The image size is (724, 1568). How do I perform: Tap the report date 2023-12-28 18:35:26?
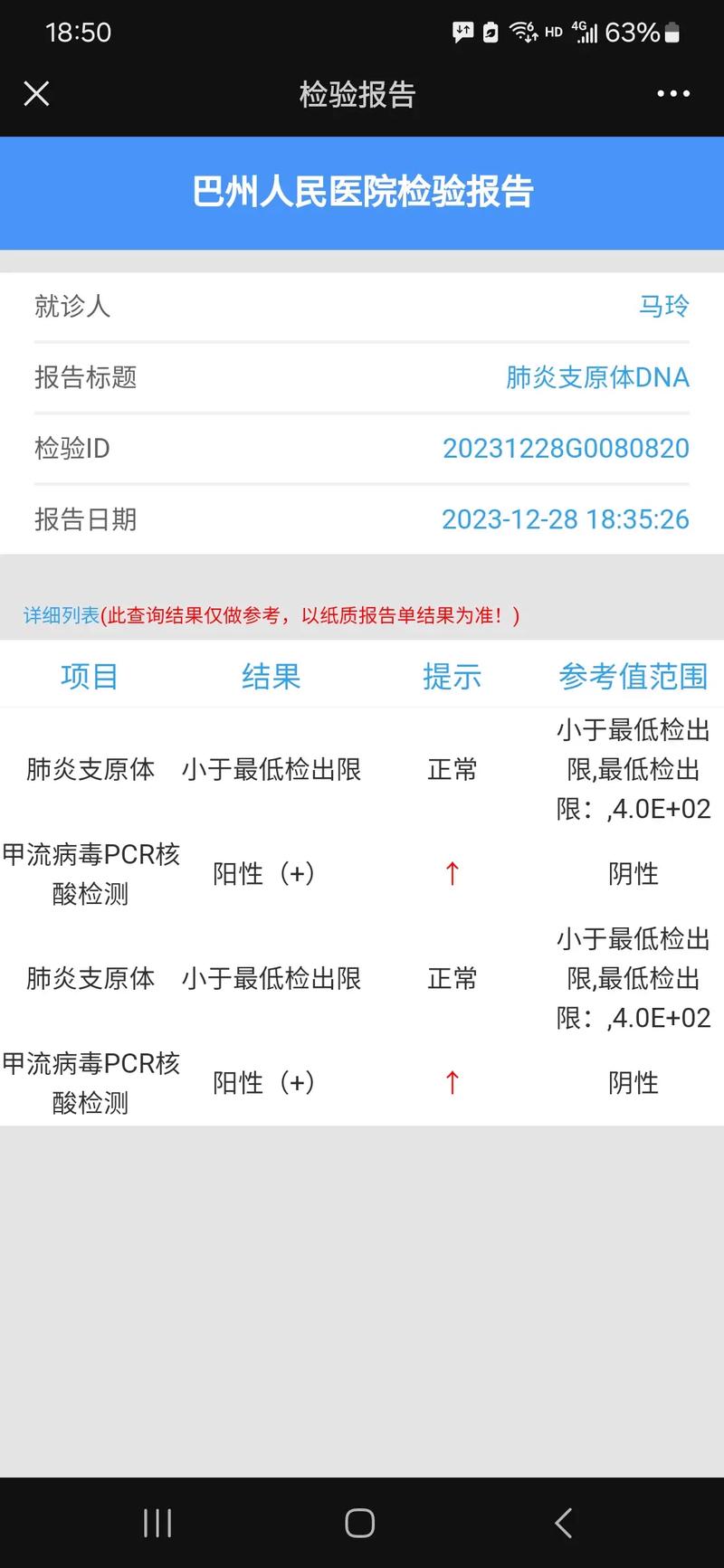pyautogui.click(x=566, y=519)
